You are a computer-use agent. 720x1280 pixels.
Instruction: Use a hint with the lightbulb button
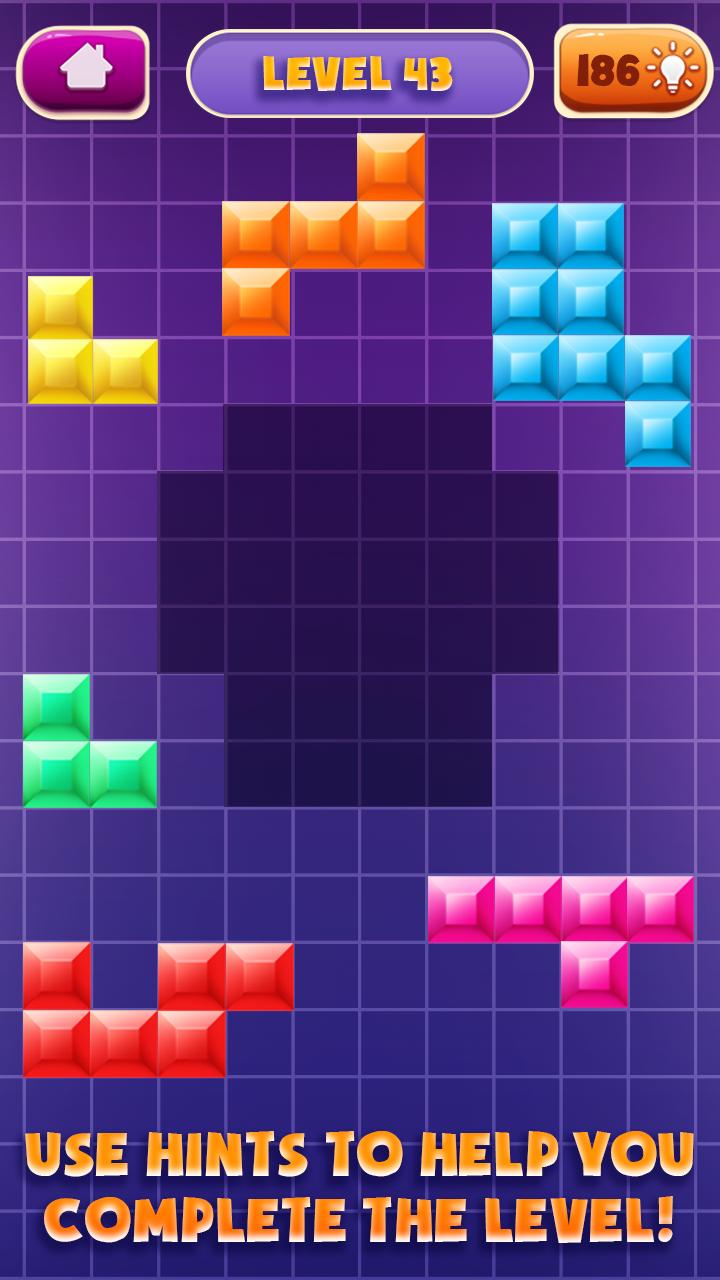(633, 70)
